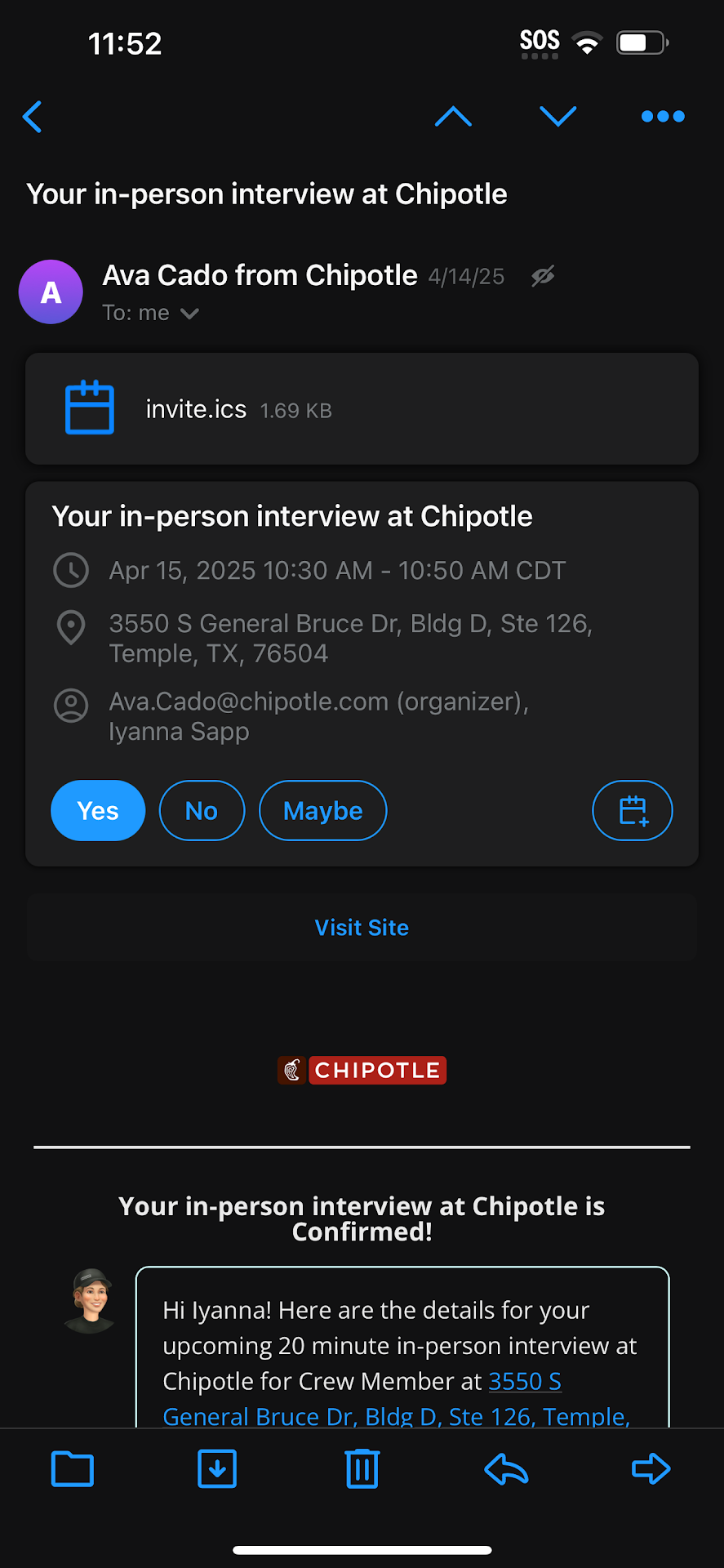
Task: Add the interview to calendar
Action: coord(632,811)
